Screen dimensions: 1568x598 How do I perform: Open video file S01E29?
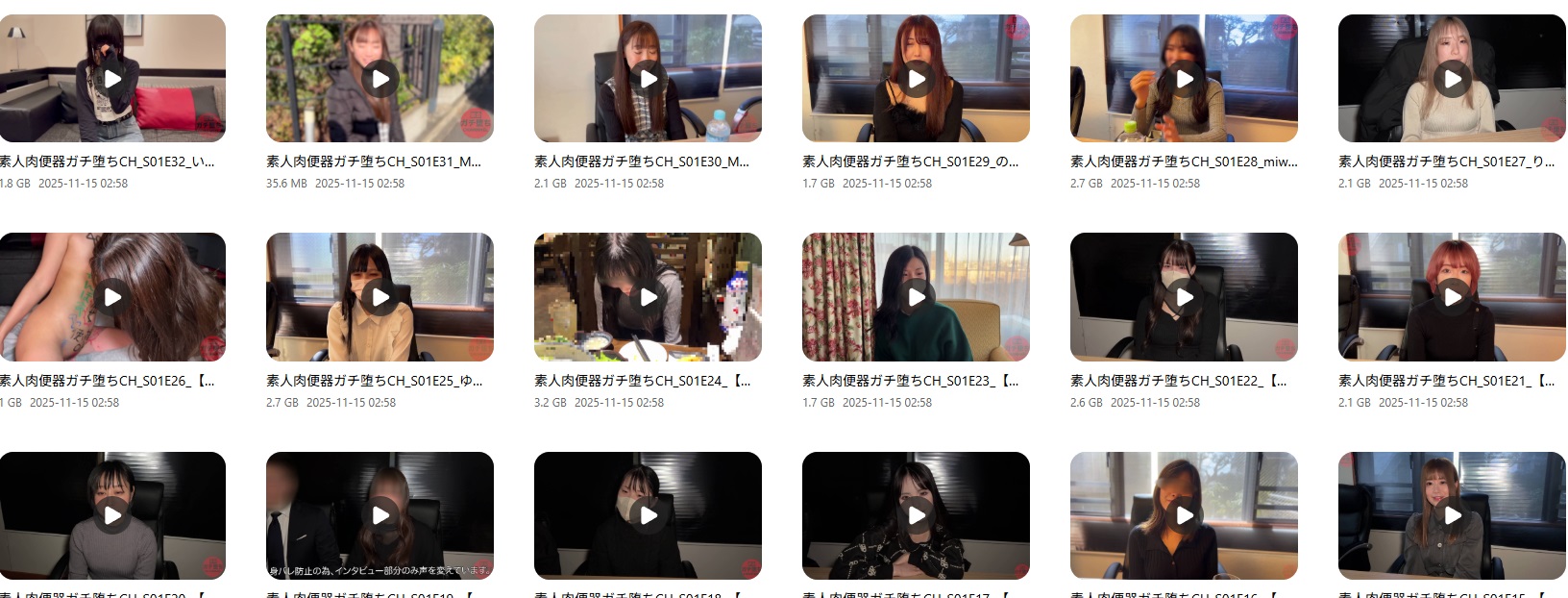[x=917, y=79]
